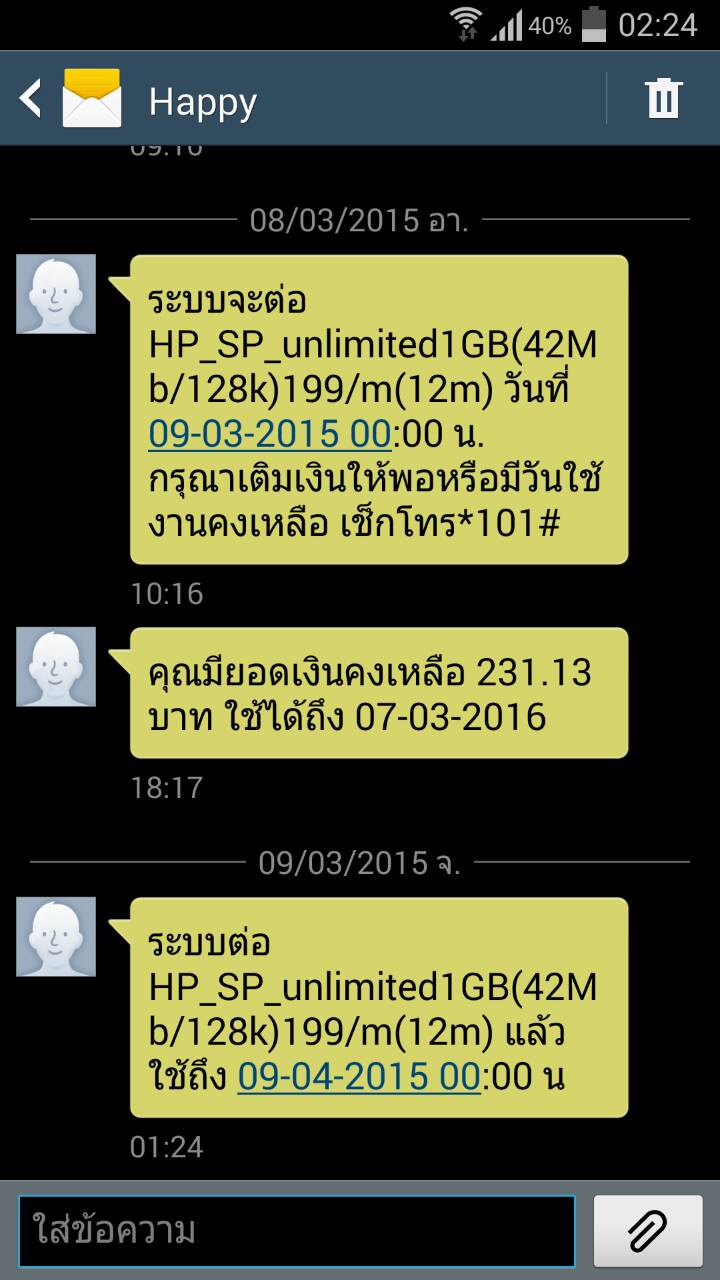Screen dimensions: 720x1280
Task: Tap the message text input field
Action: coord(297,1231)
